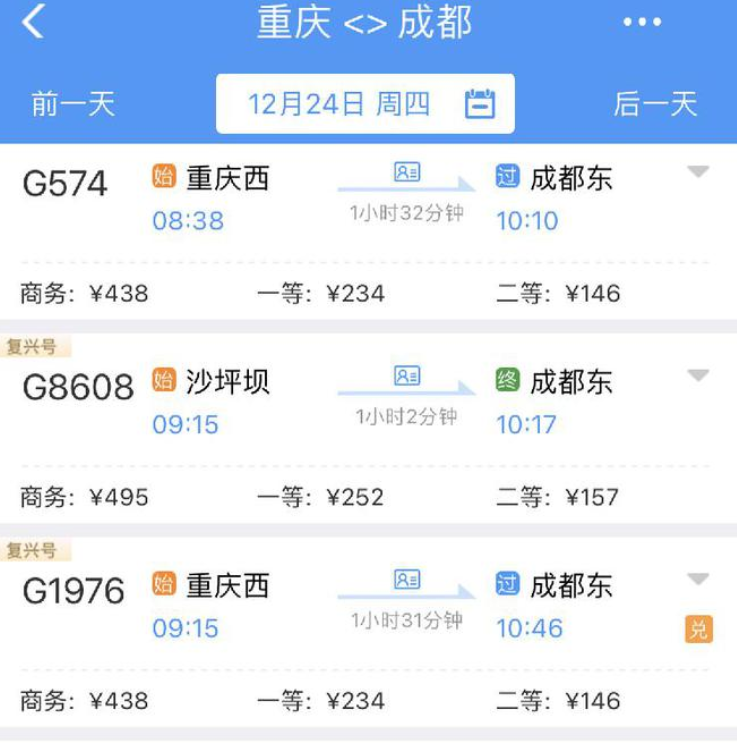Open the three-dot overflow menu
The height and width of the screenshot is (748, 737).
[642, 22]
